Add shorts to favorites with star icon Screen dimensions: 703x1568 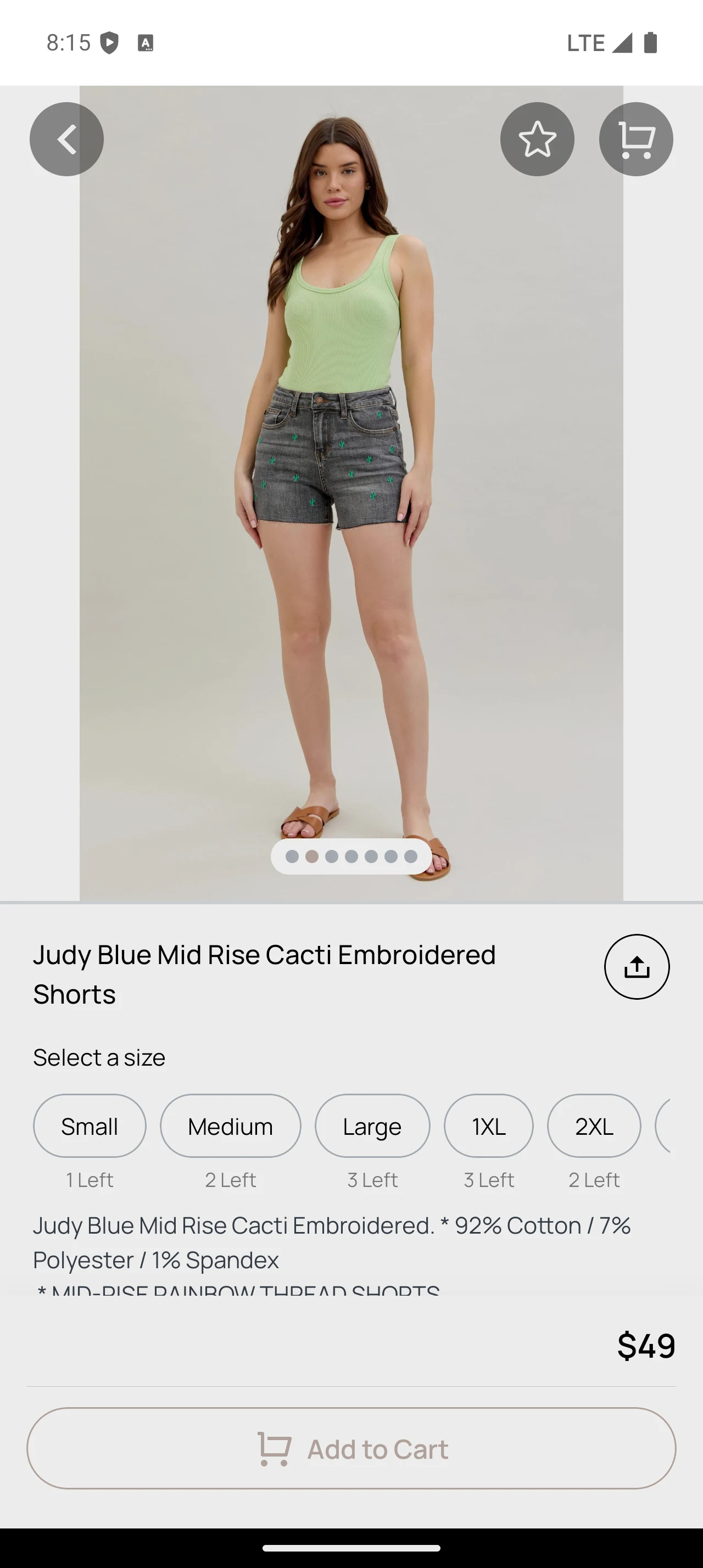[537, 139]
